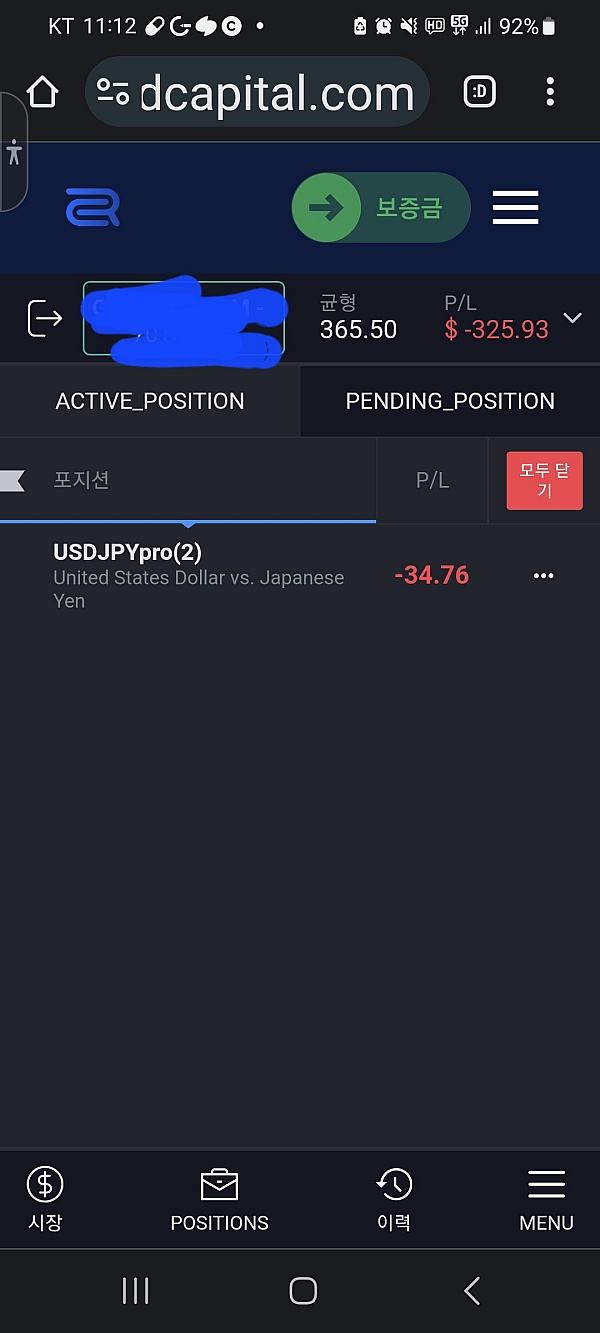The width and height of the screenshot is (600, 1333).
Task: Tap the dcapital.com address bar
Action: pos(257,92)
